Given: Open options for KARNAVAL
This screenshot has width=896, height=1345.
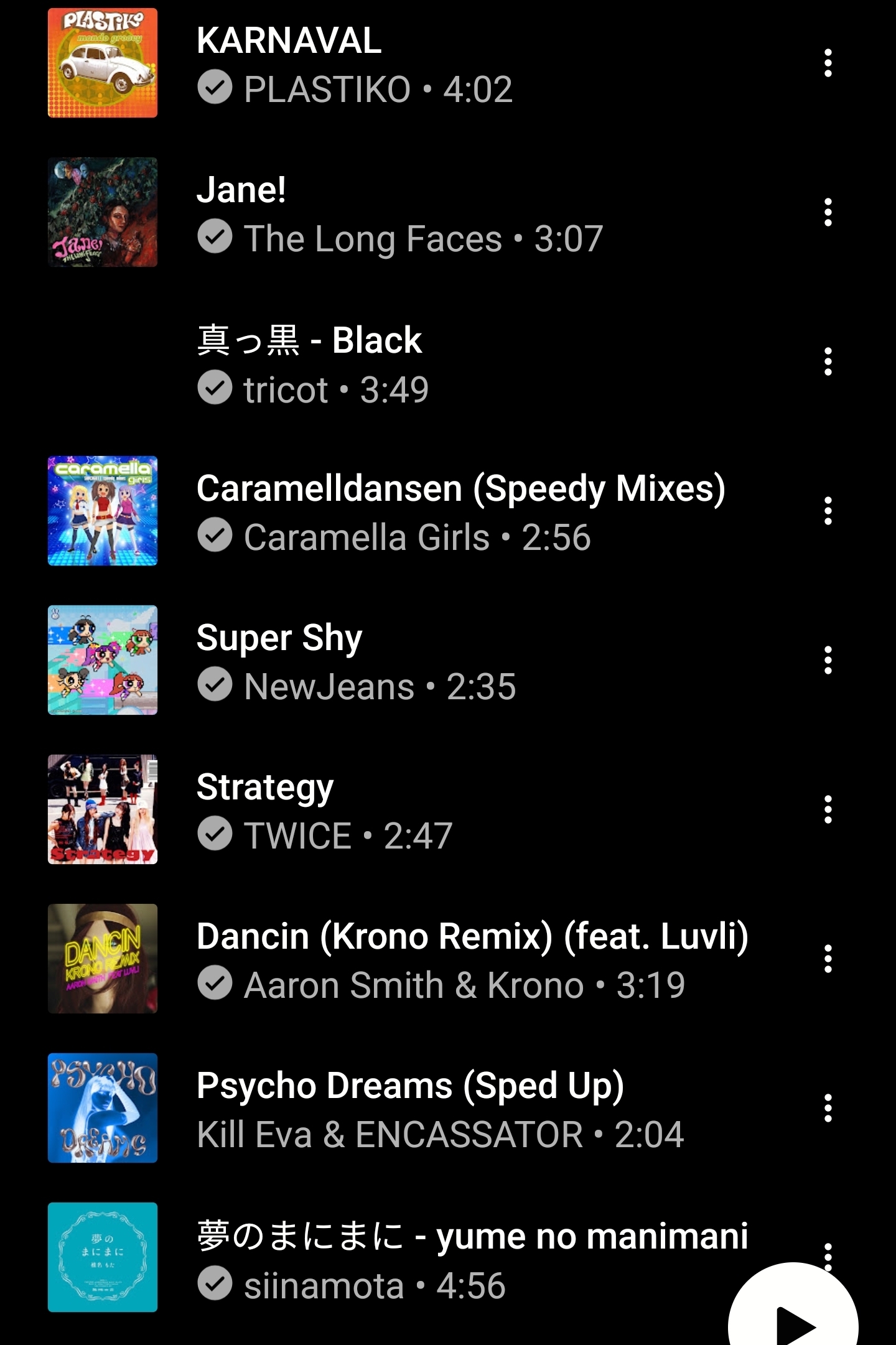Looking at the screenshot, I should tap(828, 63).
